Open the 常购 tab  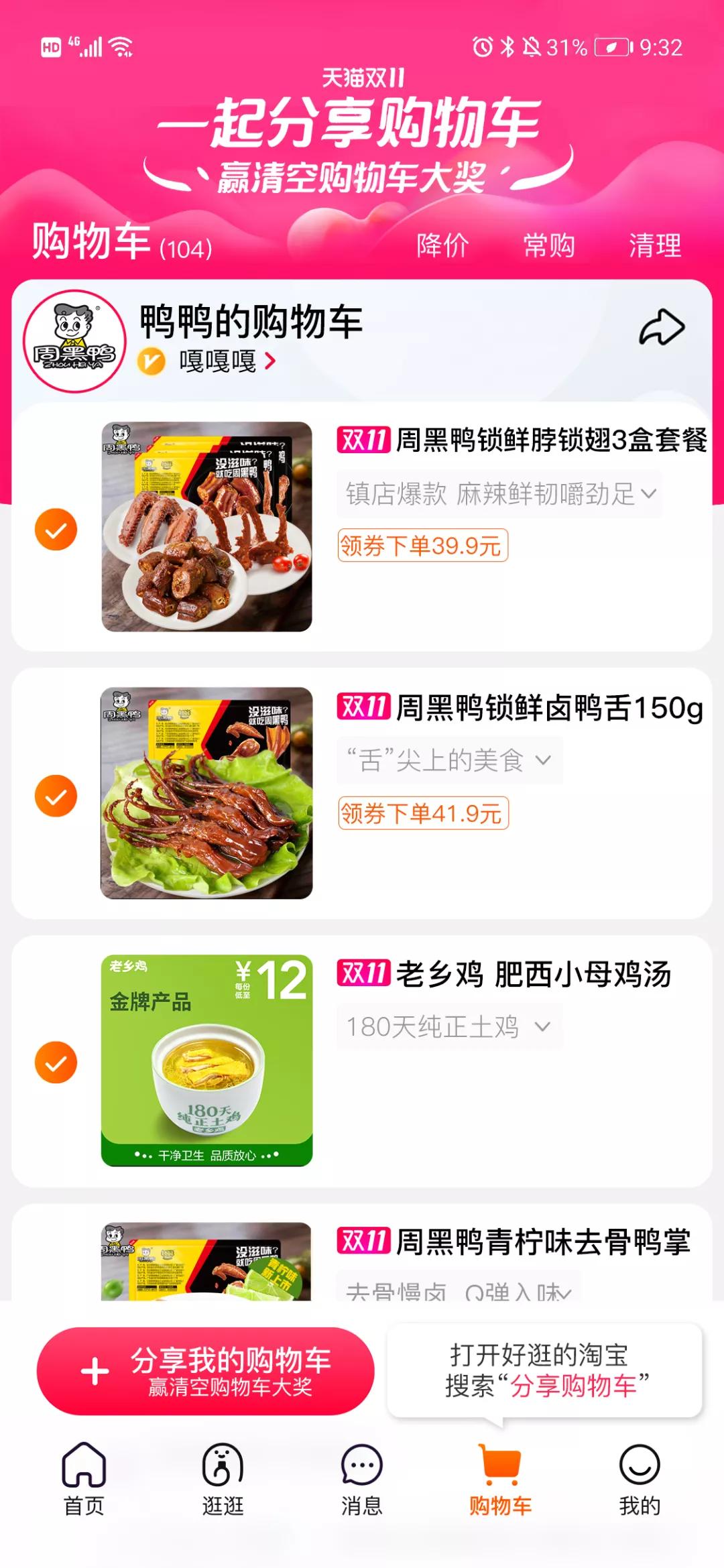550,247
